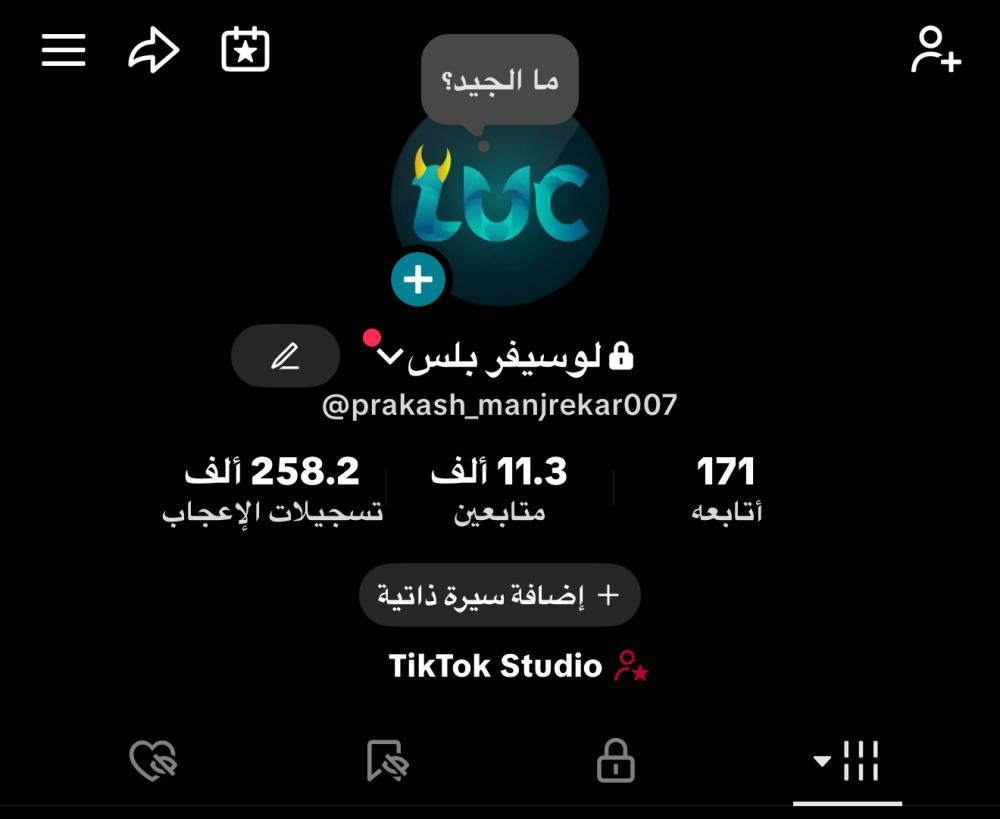Tap 'إضافة سيرة ذاتية' to add bio

499,595
